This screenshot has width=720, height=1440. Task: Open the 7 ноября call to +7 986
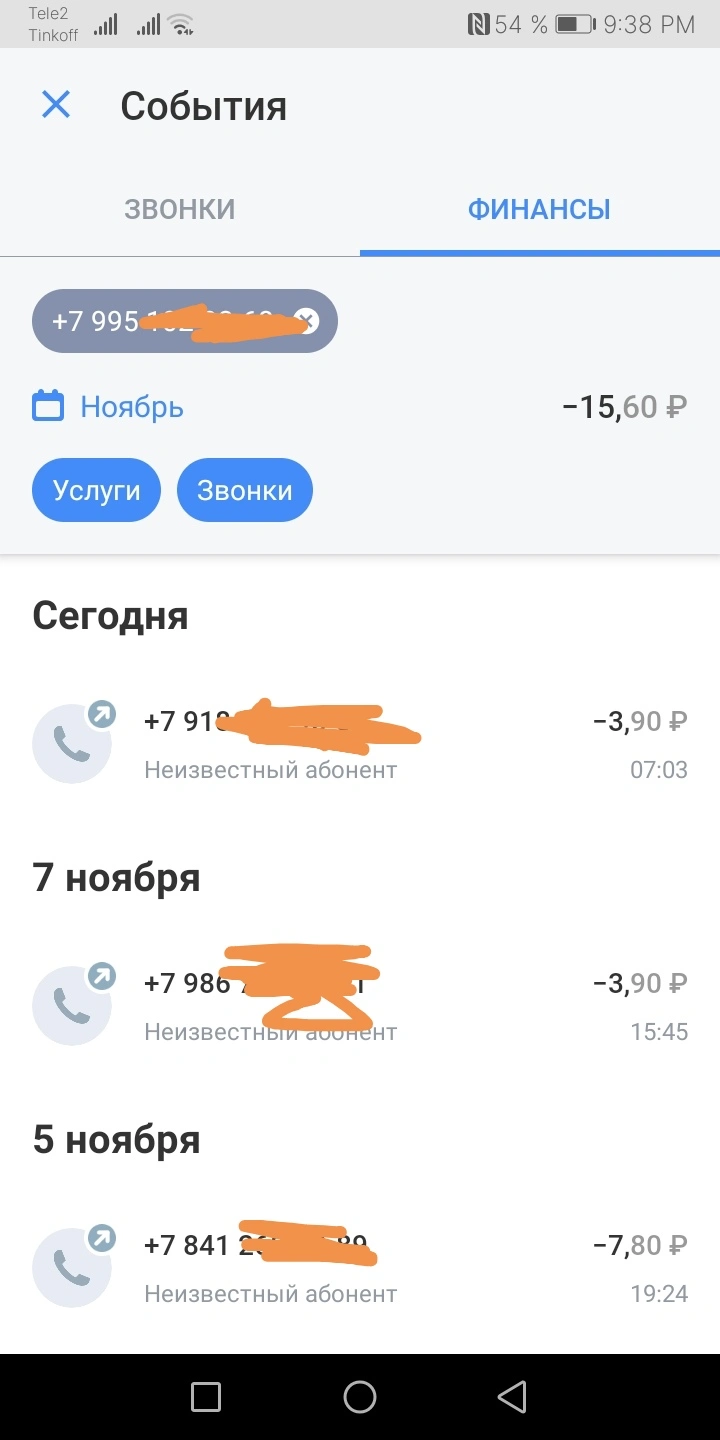pos(360,1005)
